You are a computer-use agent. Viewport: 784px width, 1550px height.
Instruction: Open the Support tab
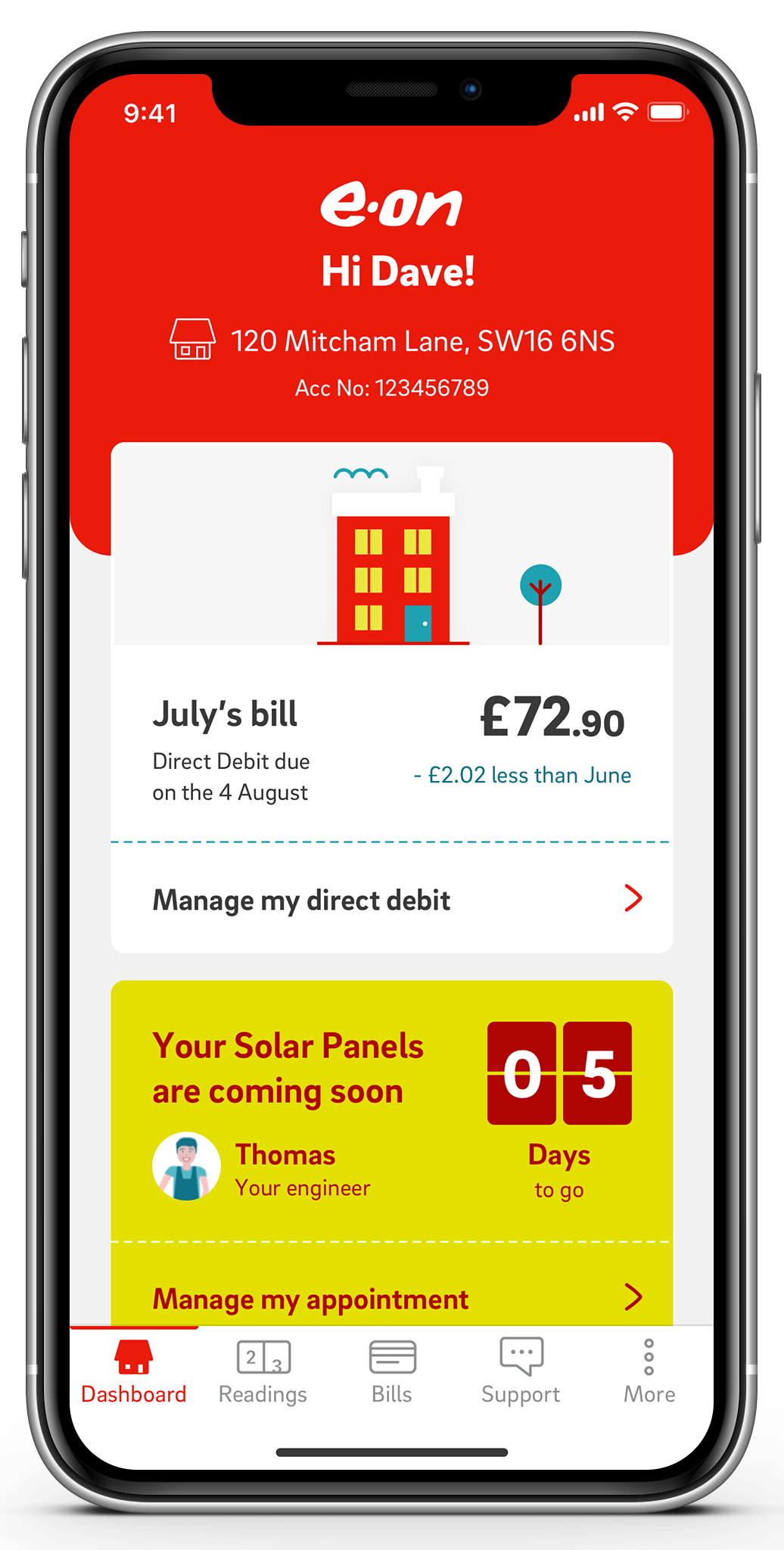521,1372
